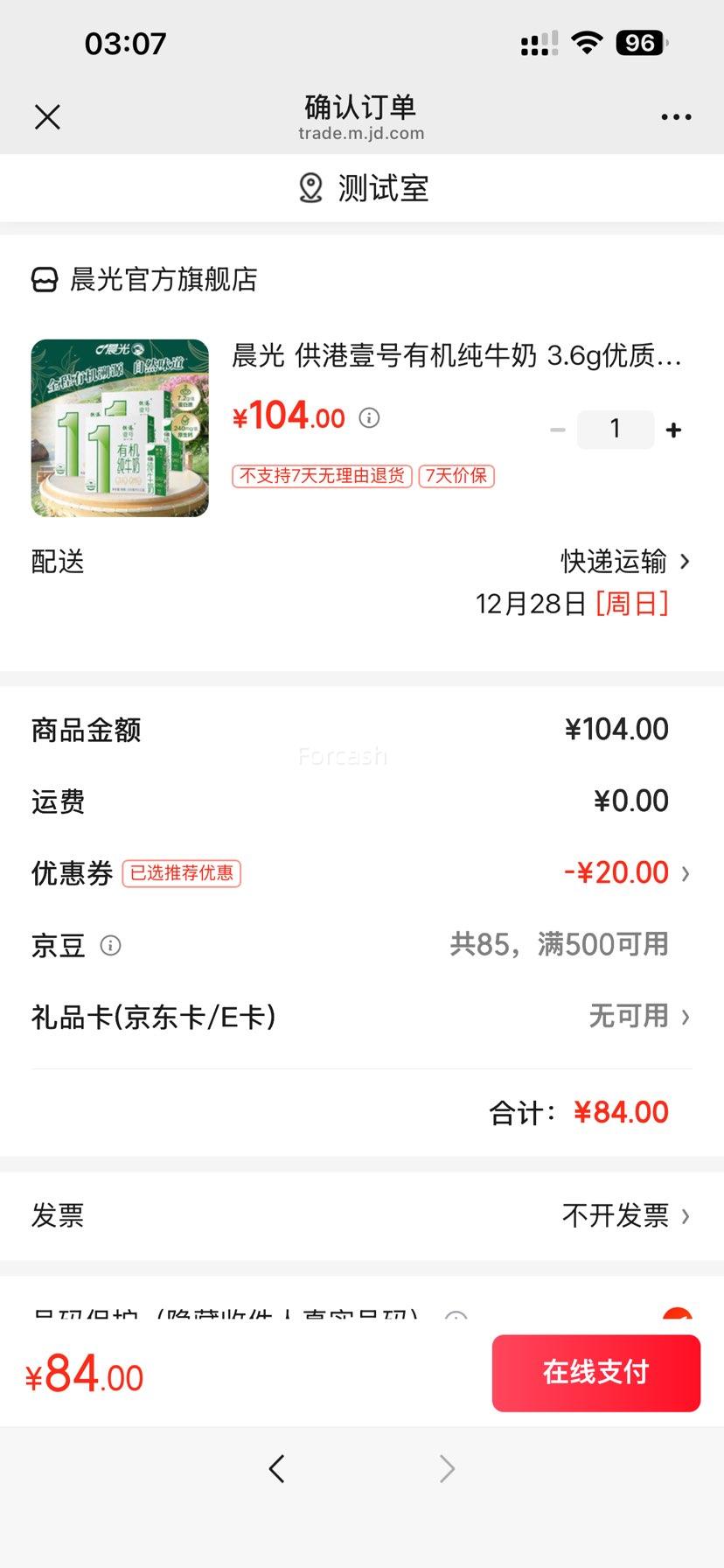Viewport: 724px width, 1568px height.
Task: Open the more options (...) icon in title bar
Action: pos(677,116)
